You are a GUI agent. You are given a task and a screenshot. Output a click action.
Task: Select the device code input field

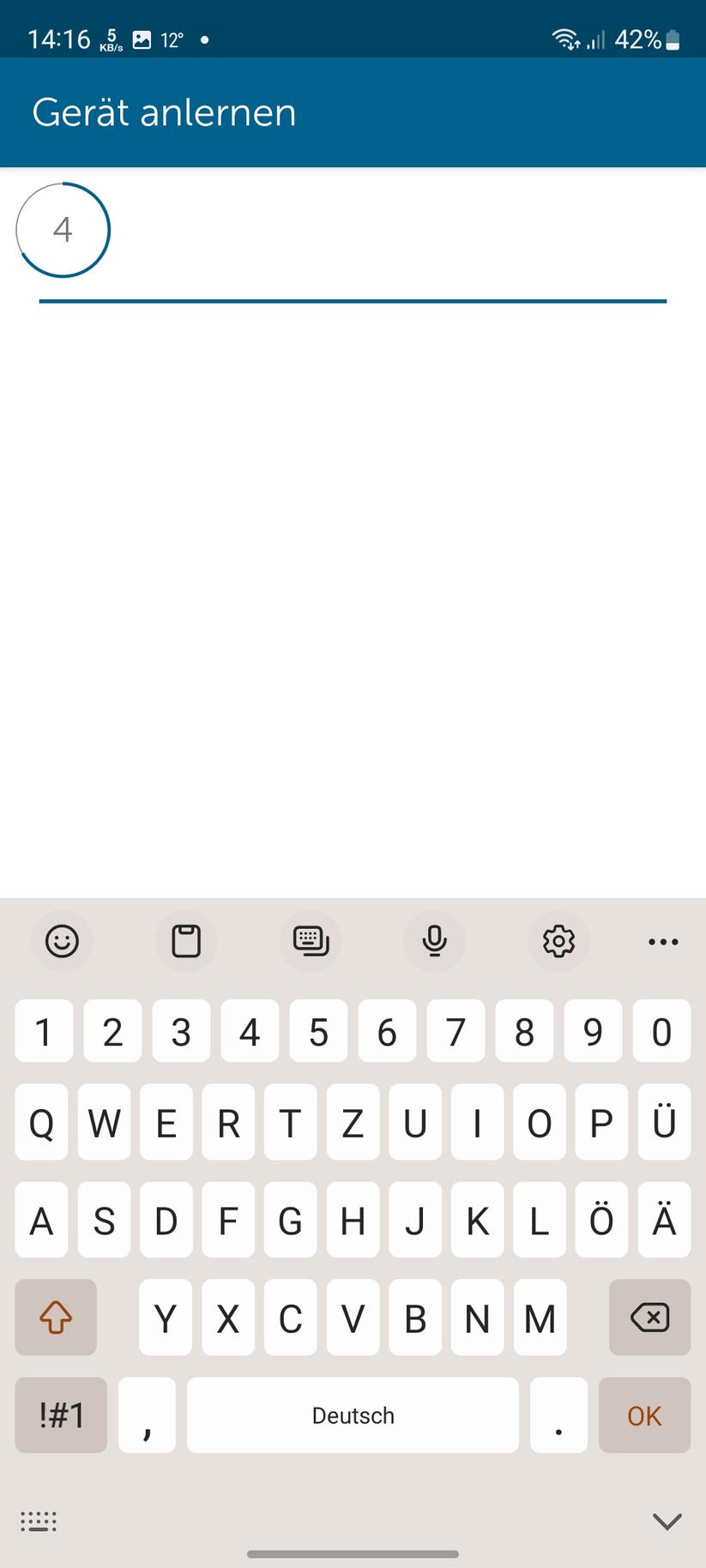click(352, 283)
